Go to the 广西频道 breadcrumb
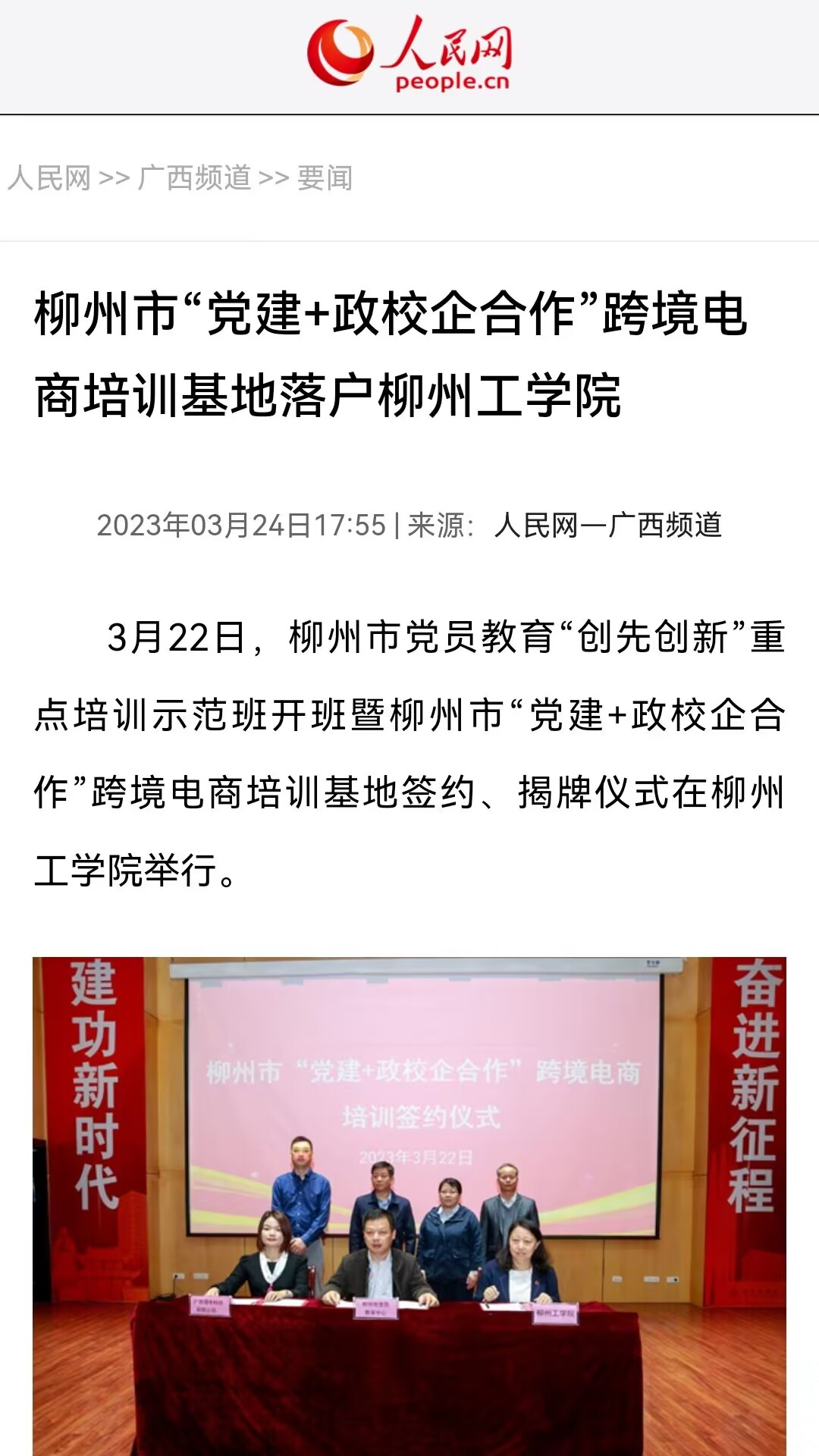819x1456 pixels. [194, 178]
